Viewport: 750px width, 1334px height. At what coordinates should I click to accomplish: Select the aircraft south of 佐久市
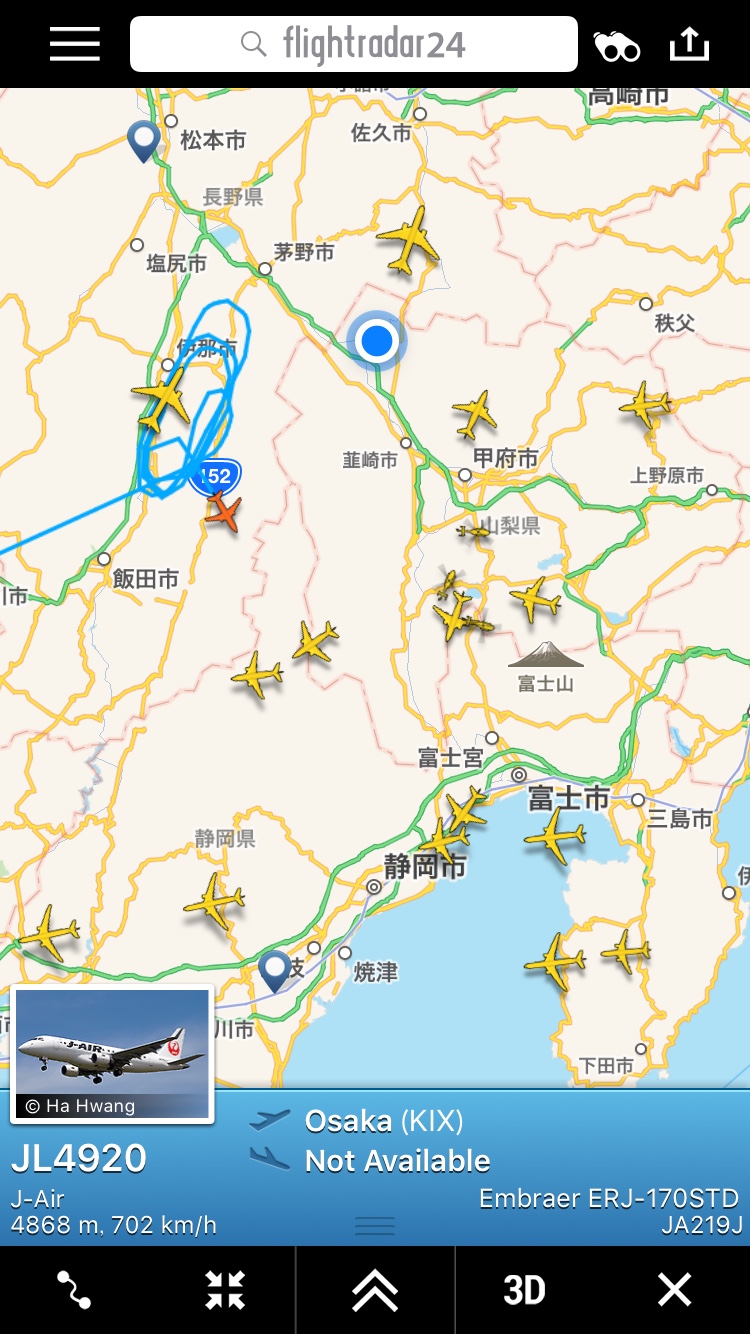(408, 240)
